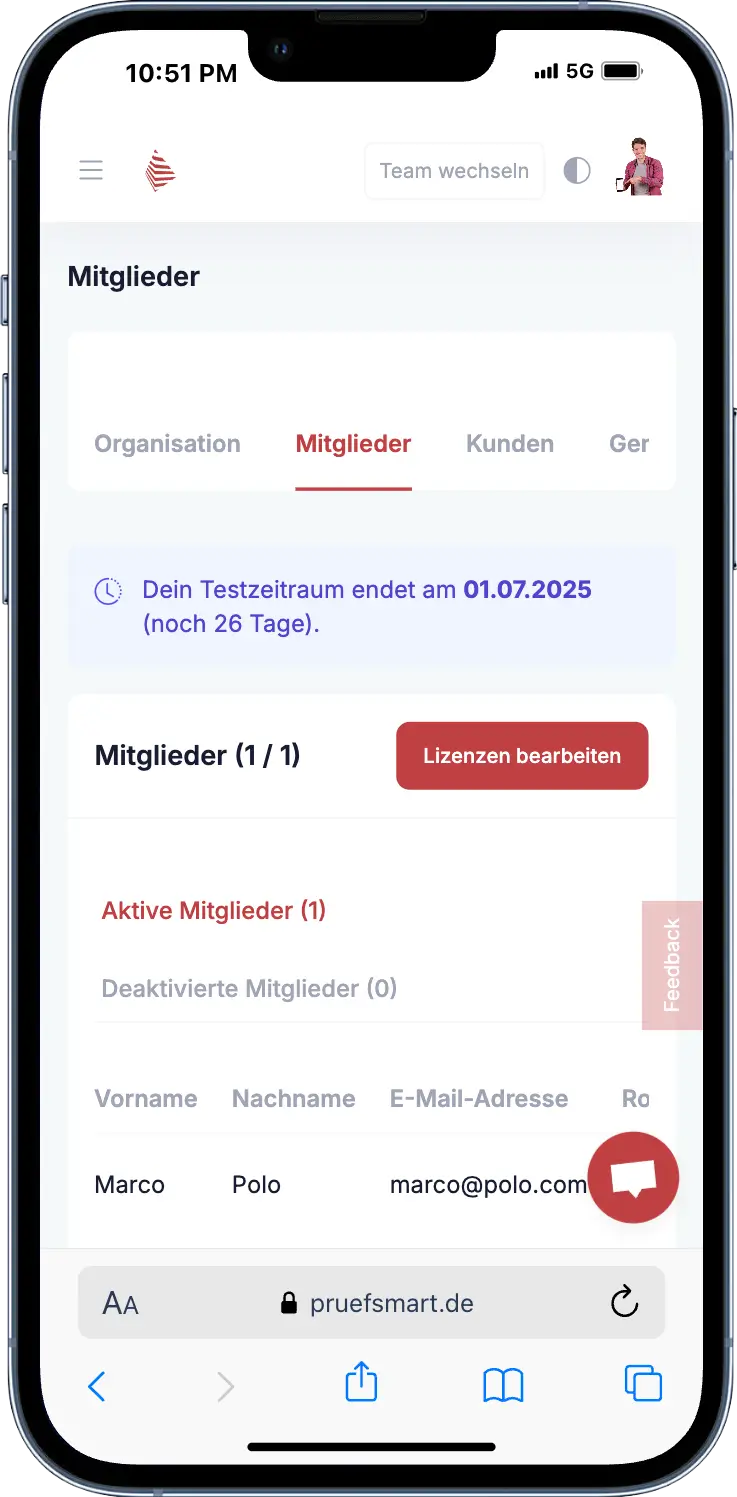This screenshot has width=737, height=1497.
Task: Open Safari reader text size options
Action: (x=120, y=1303)
